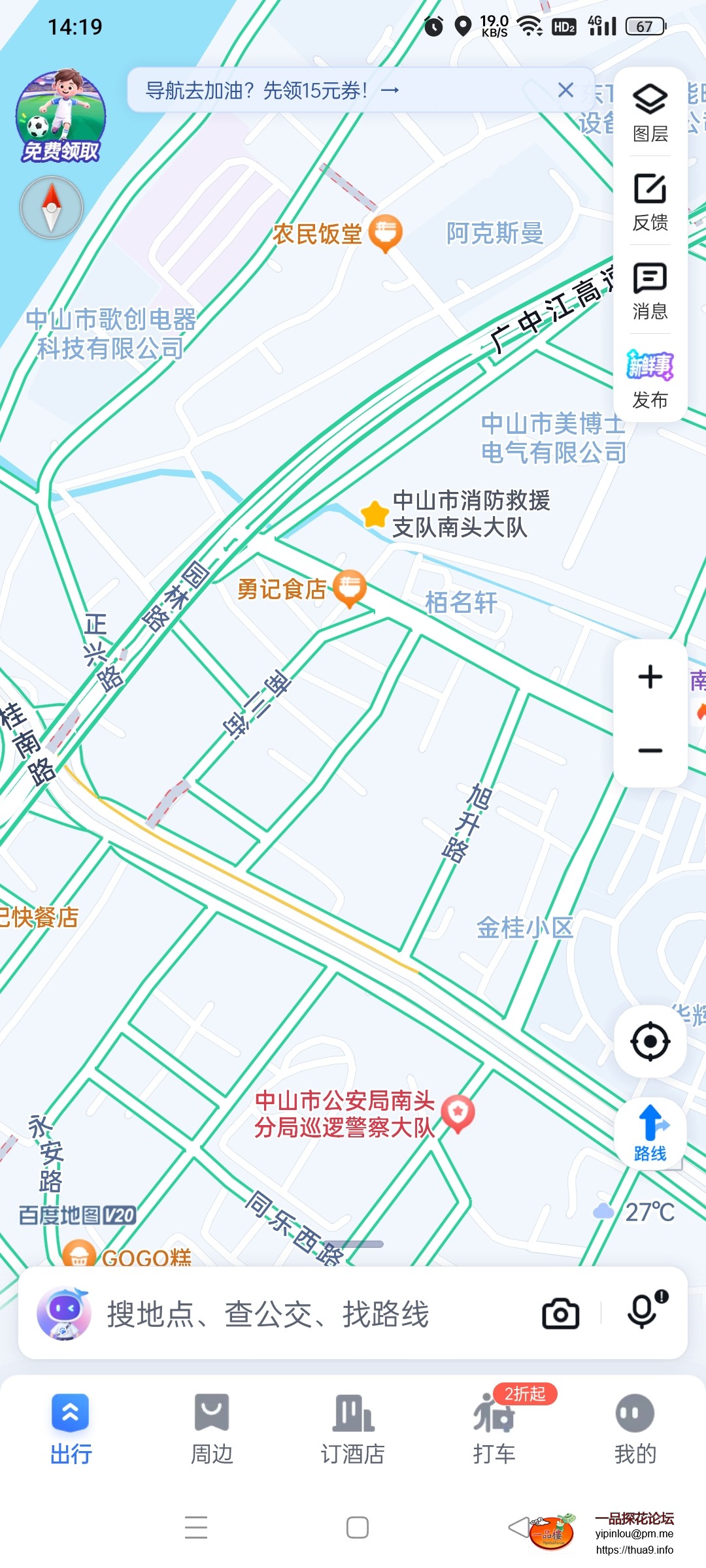The image size is (706, 1568).
Task: Open the 打车 ride-hailing tab
Action: (x=495, y=1429)
